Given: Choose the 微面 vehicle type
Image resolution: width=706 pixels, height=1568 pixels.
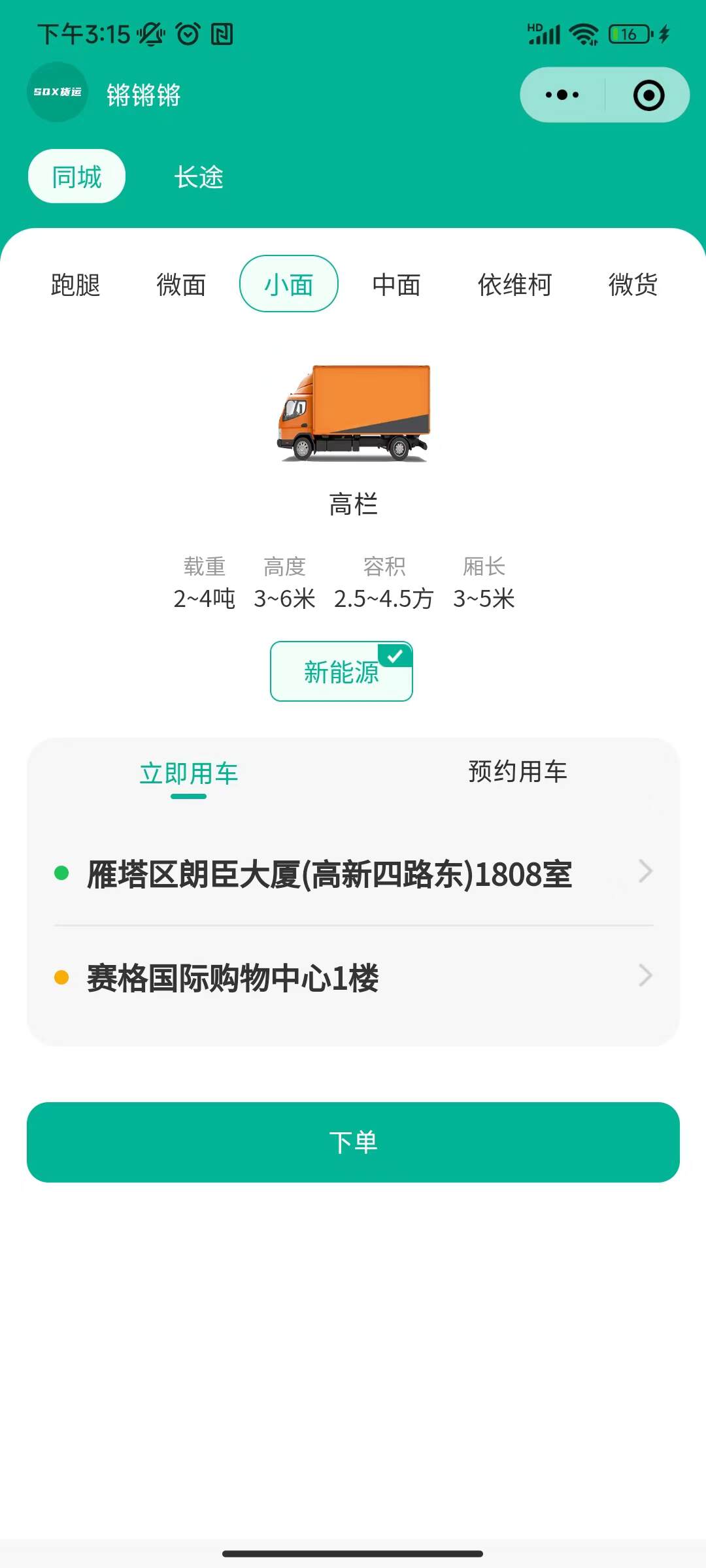Looking at the screenshot, I should (181, 285).
